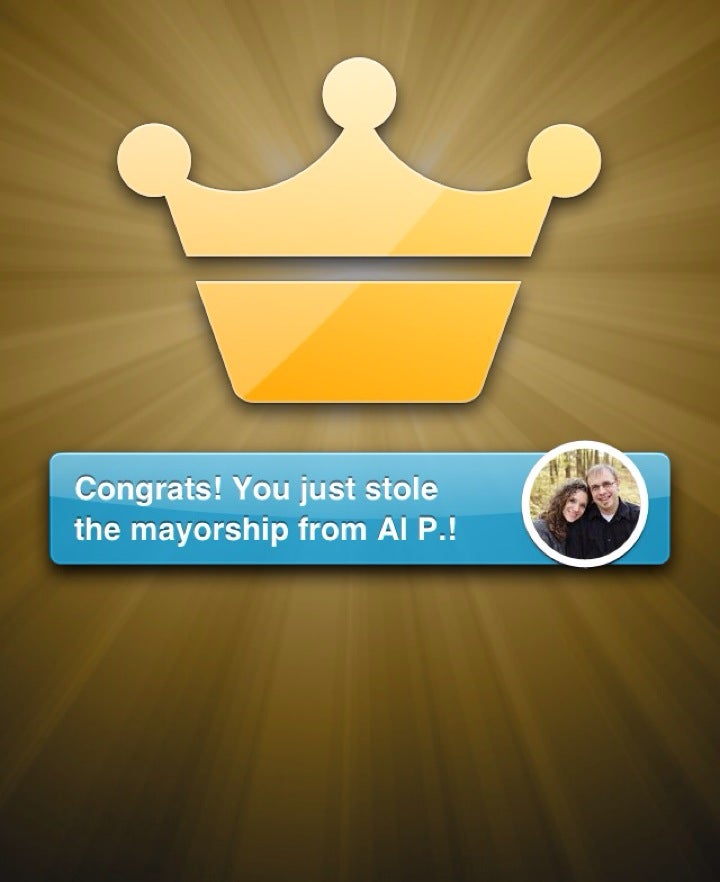Tap the stolen mayorship congrats banner

(x=290, y=508)
